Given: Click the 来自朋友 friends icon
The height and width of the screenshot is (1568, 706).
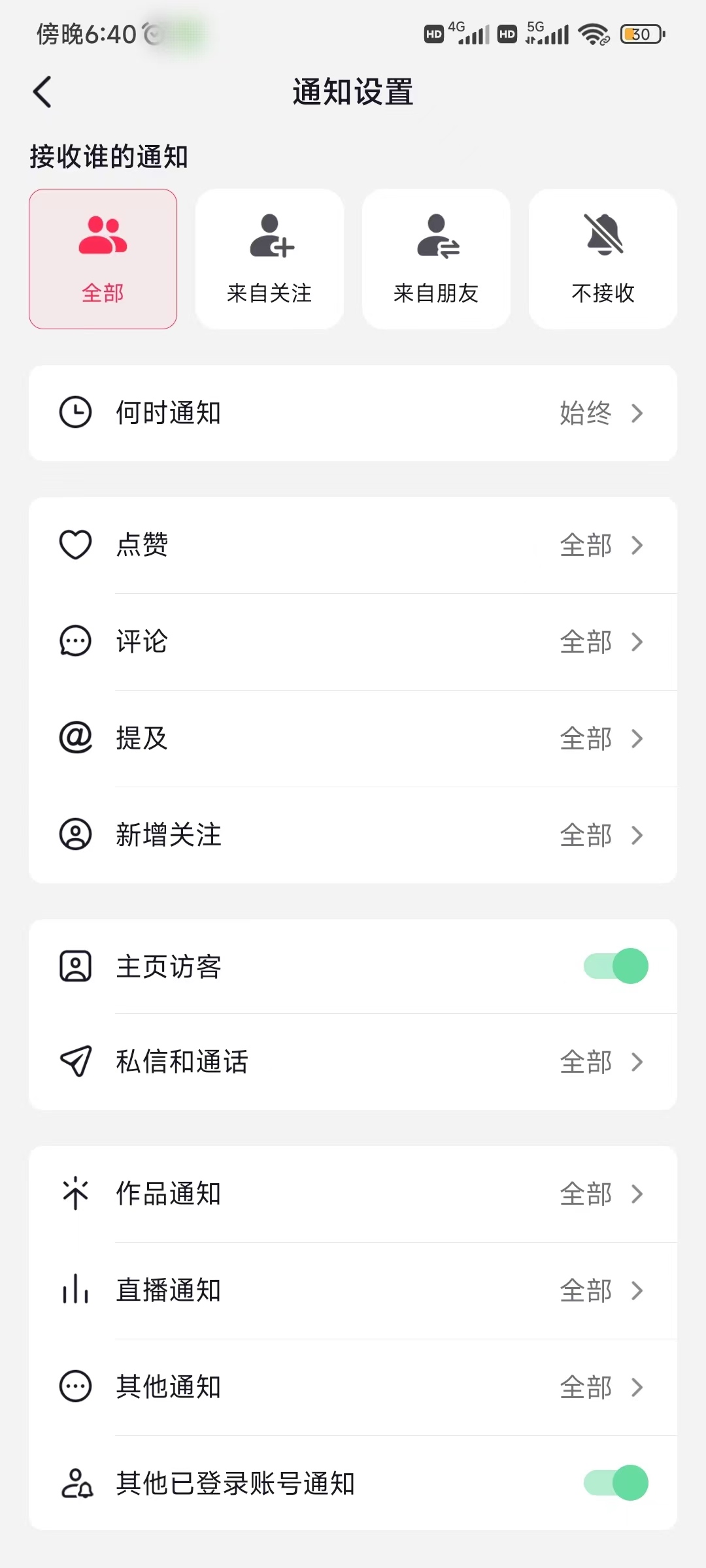Looking at the screenshot, I should [x=435, y=238].
